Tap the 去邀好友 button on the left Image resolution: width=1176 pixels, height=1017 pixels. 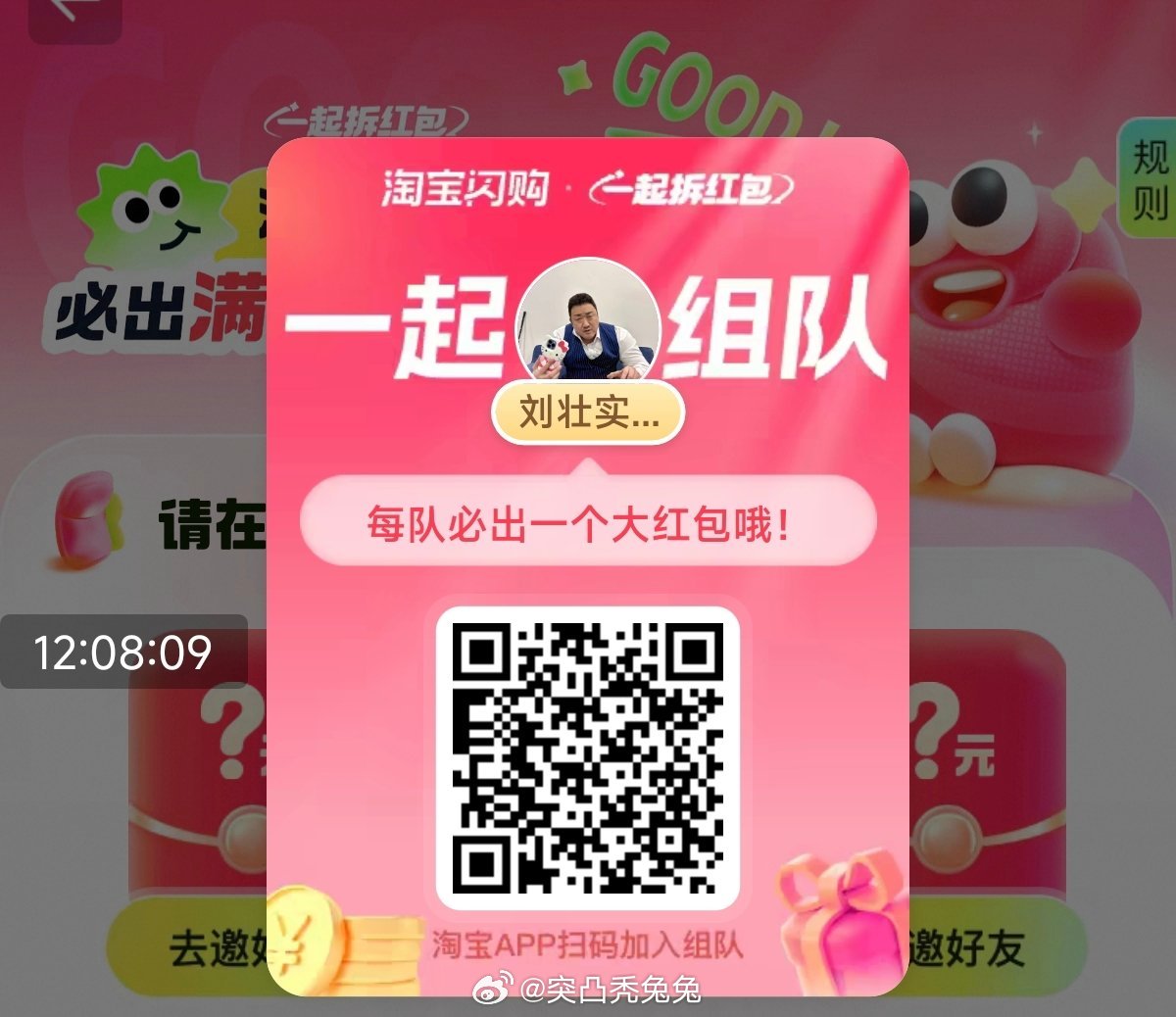pos(191,947)
